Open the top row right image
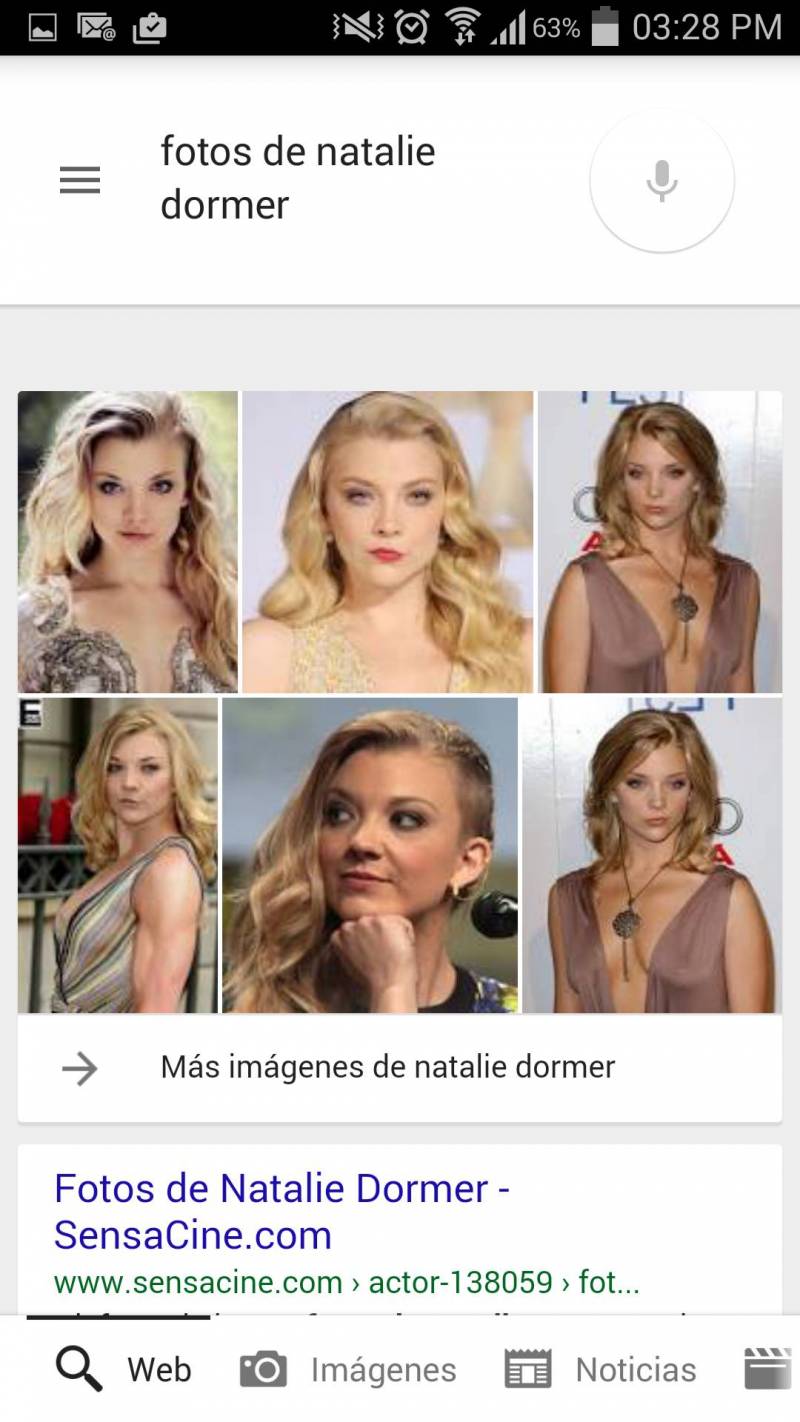The image size is (800, 1422). pos(660,541)
